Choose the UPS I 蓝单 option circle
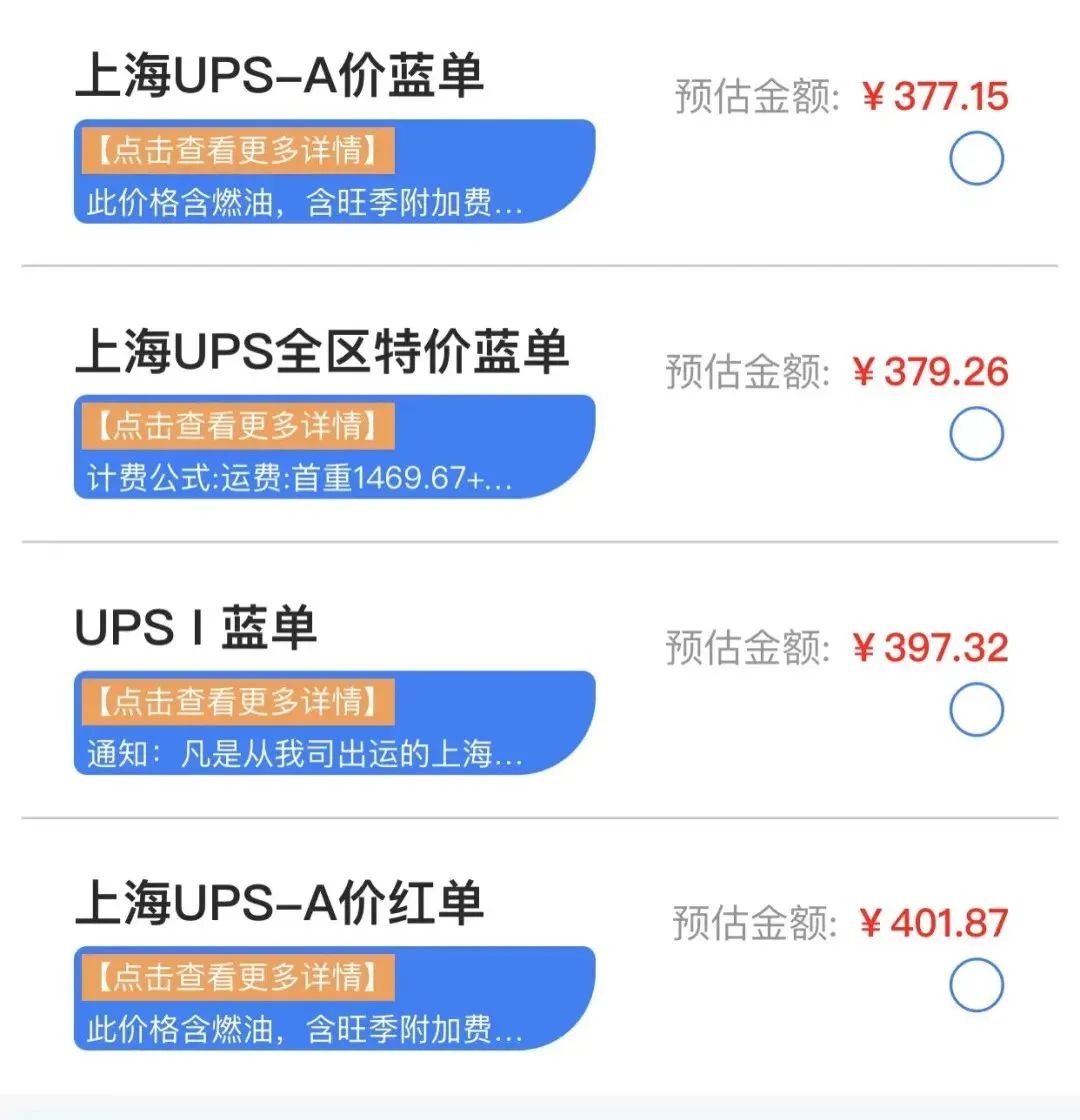 pos(977,708)
